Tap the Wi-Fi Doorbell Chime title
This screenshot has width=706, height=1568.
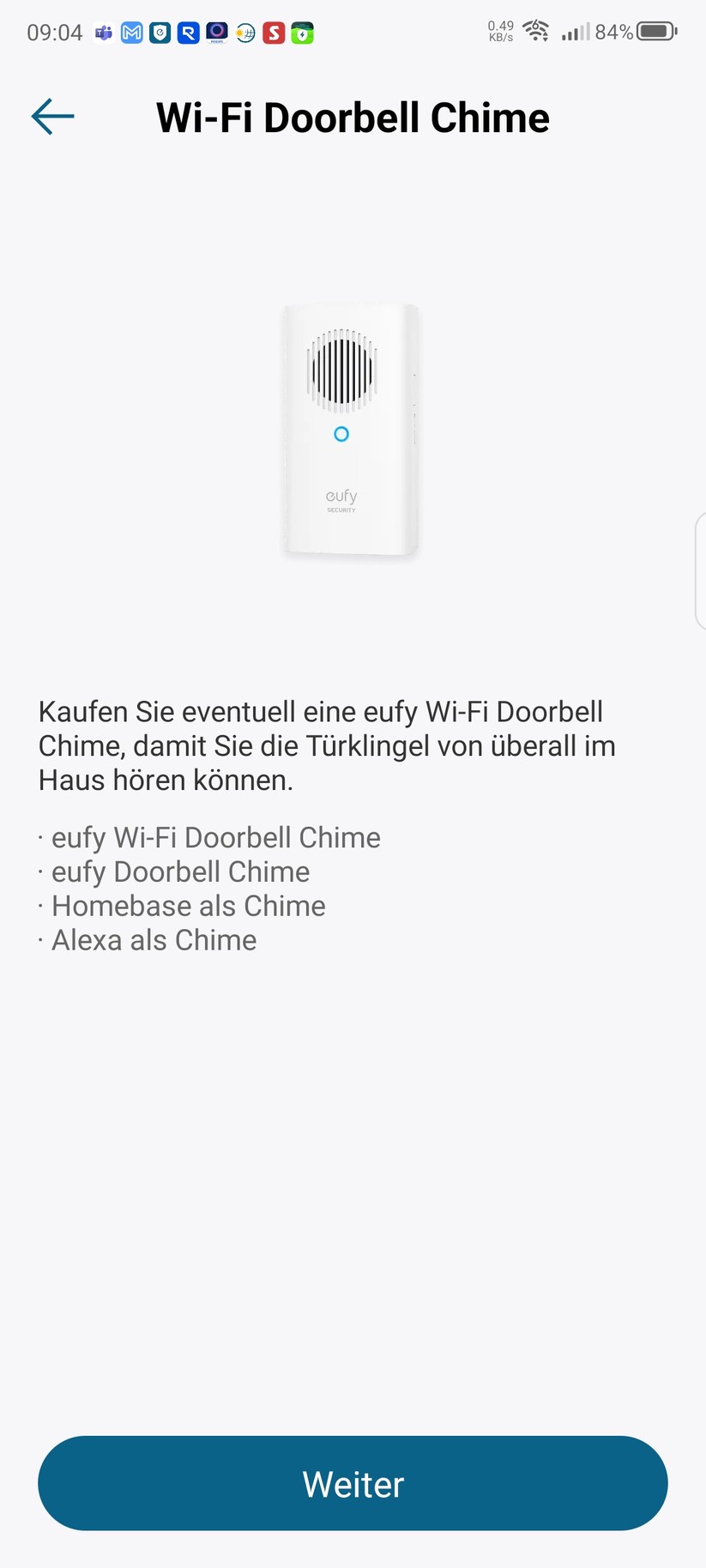(353, 118)
